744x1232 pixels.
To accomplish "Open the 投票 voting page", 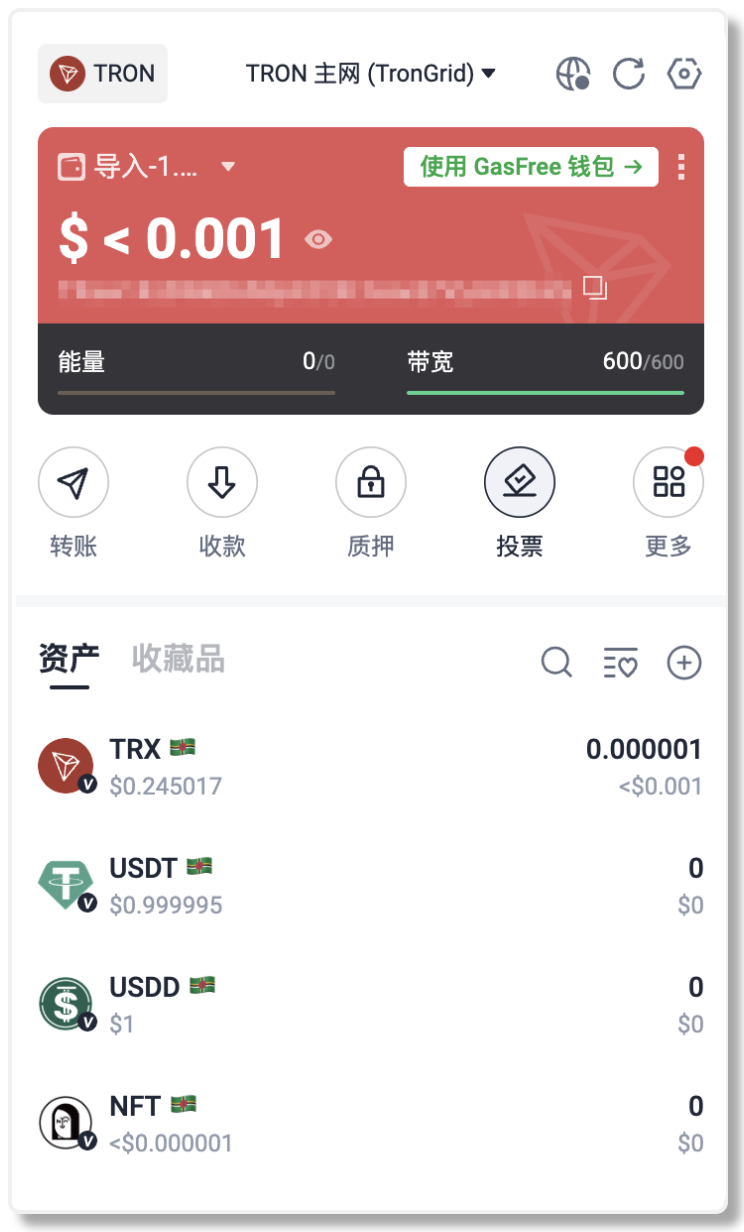I will click(520, 483).
